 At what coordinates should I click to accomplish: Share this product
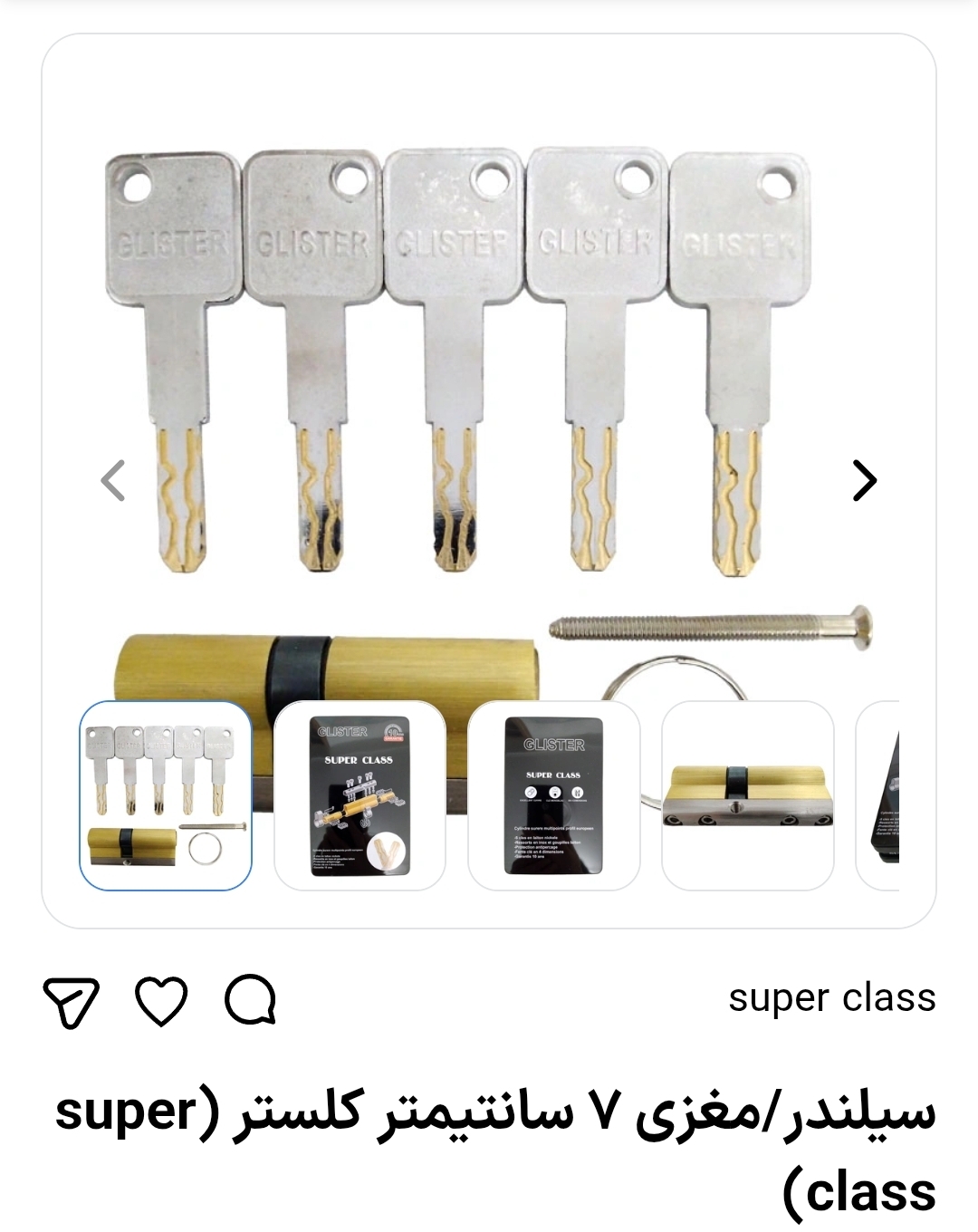click(71, 1001)
